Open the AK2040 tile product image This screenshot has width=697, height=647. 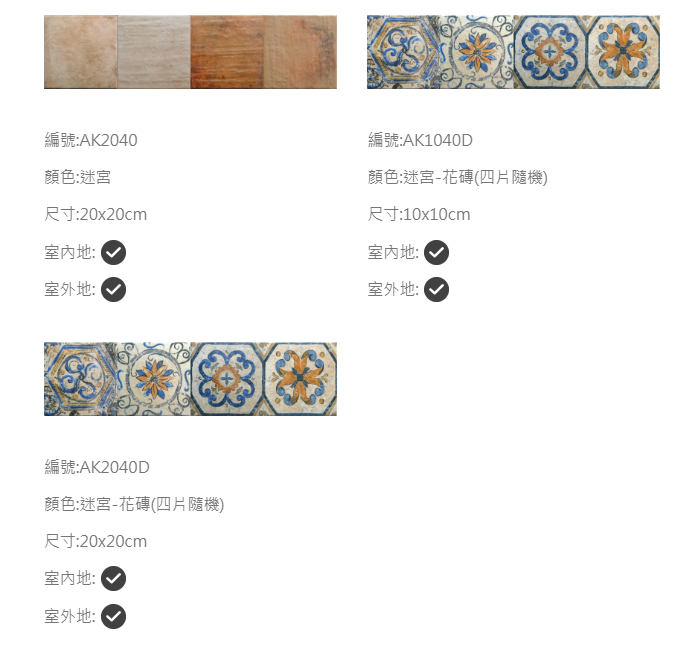point(190,52)
